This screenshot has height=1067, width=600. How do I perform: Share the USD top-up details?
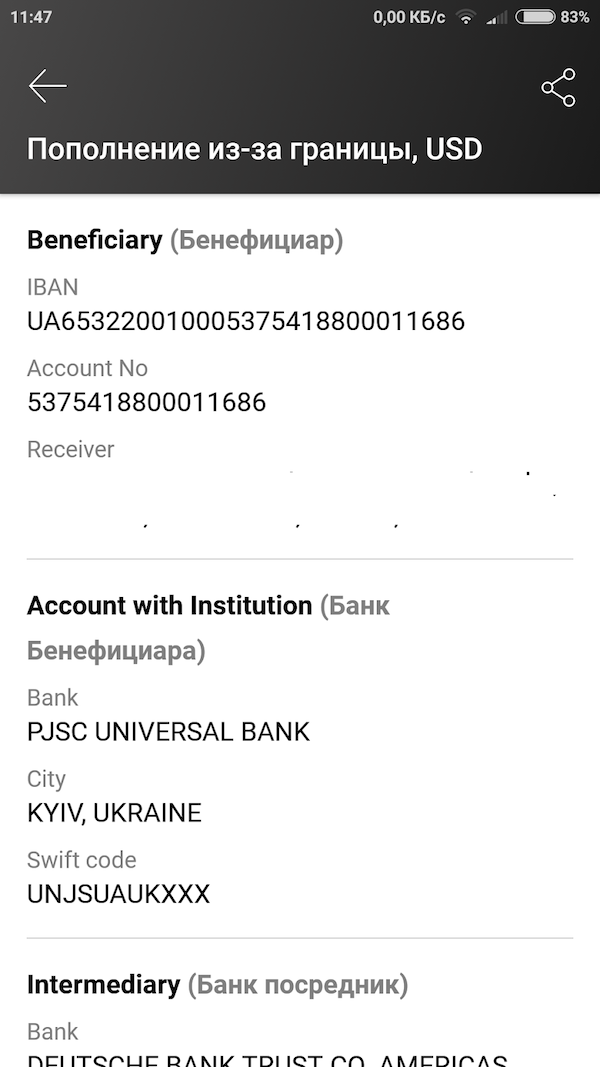558,87
